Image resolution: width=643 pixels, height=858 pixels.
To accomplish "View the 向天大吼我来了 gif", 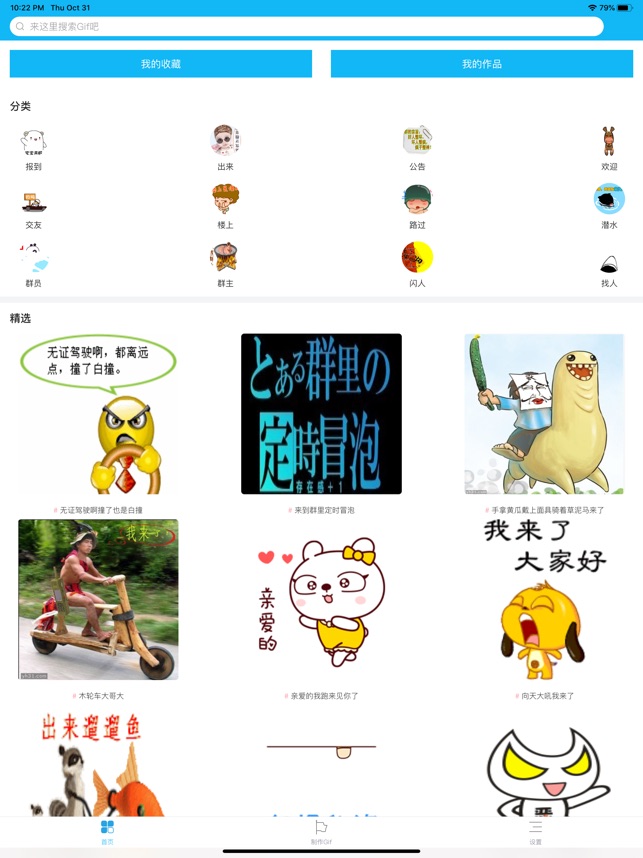I will coord(544,600).
